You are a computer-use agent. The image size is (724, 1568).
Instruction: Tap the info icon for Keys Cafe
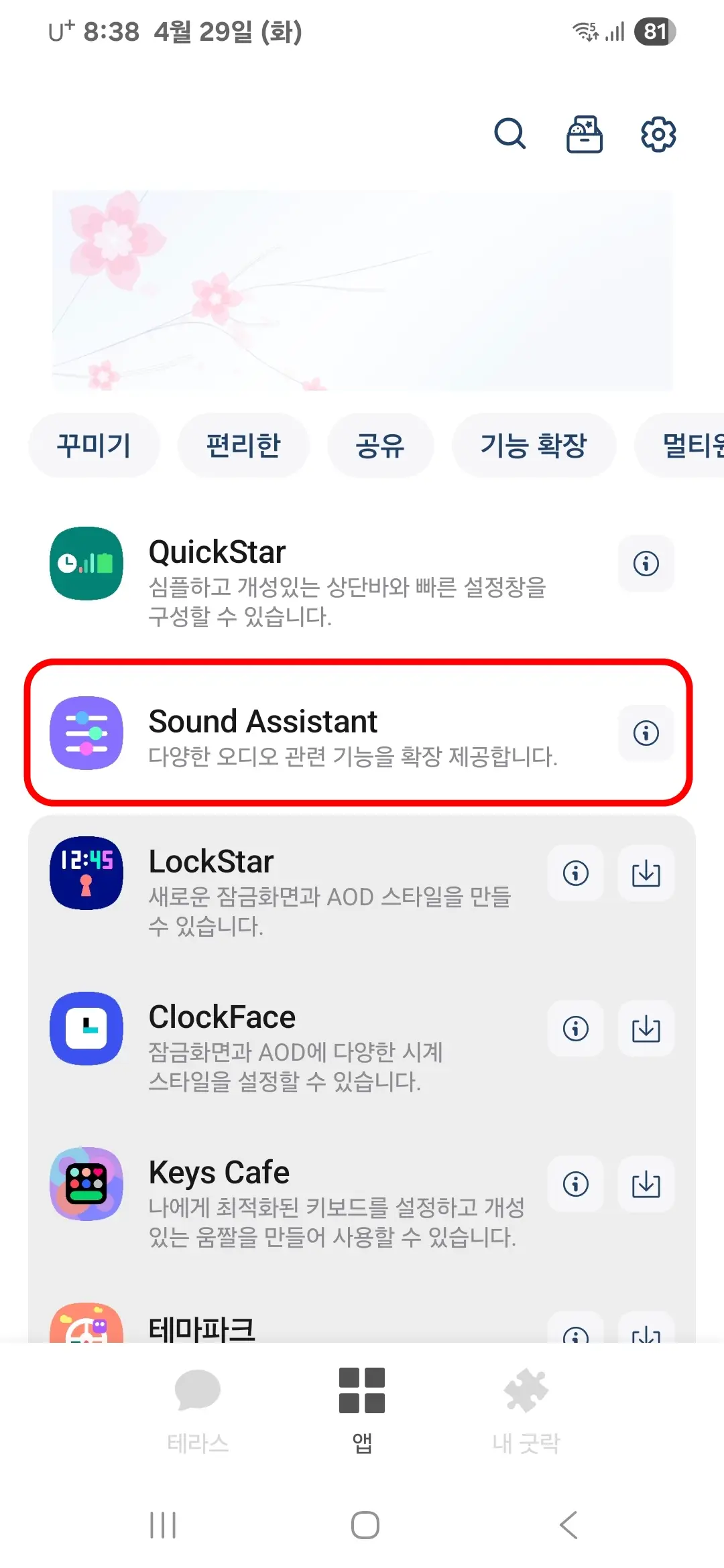575,1185
